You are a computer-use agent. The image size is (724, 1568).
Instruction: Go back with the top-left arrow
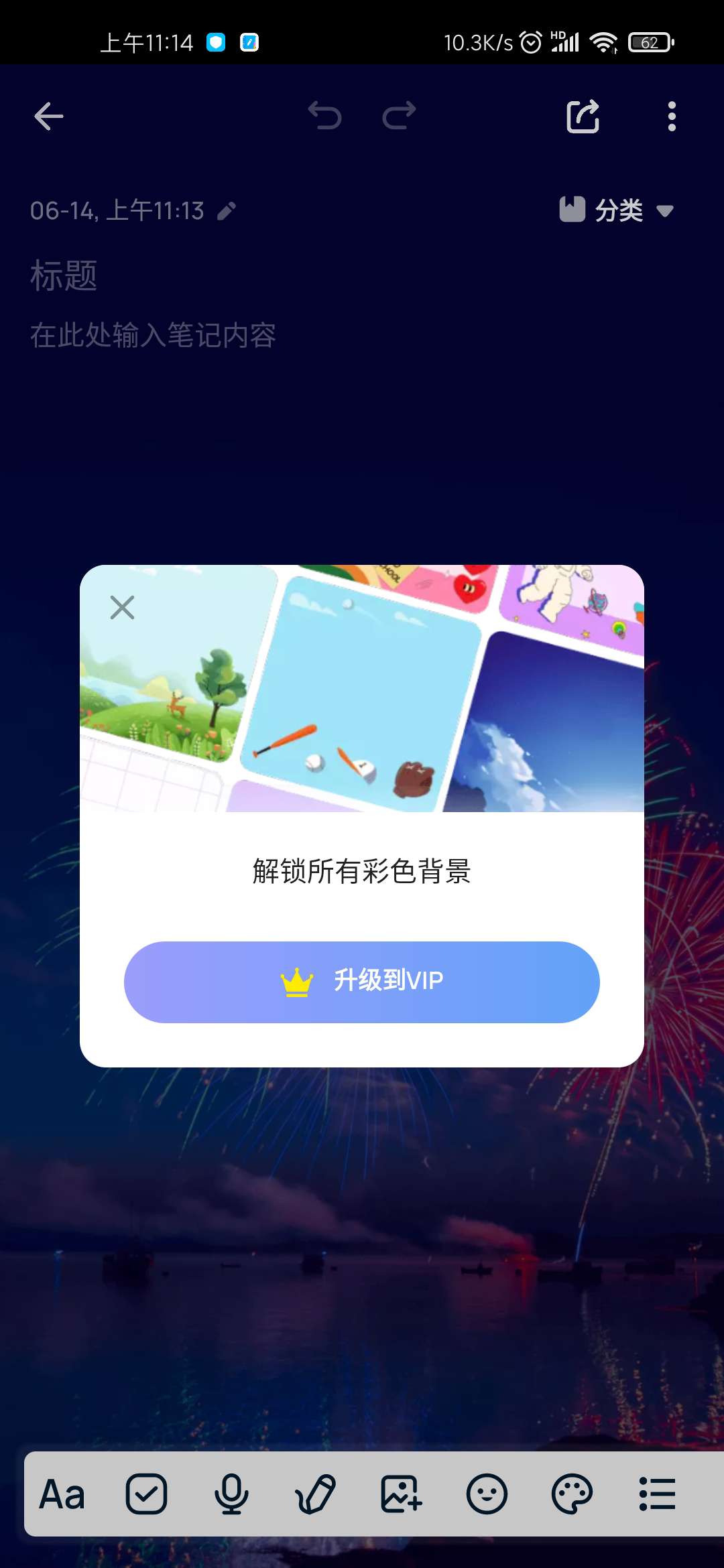pyautogui.click(x=48, y=117)
